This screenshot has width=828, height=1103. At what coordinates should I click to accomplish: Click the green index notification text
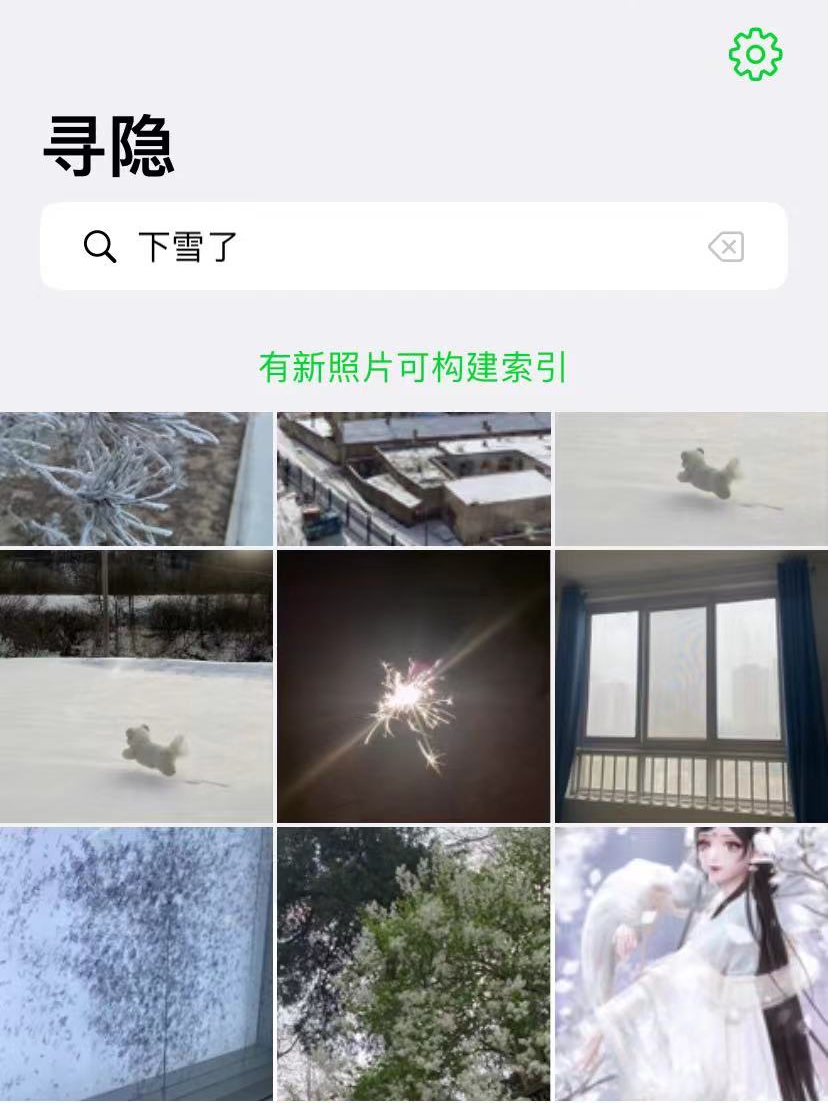pyautogui.click(x=414, y=369)
